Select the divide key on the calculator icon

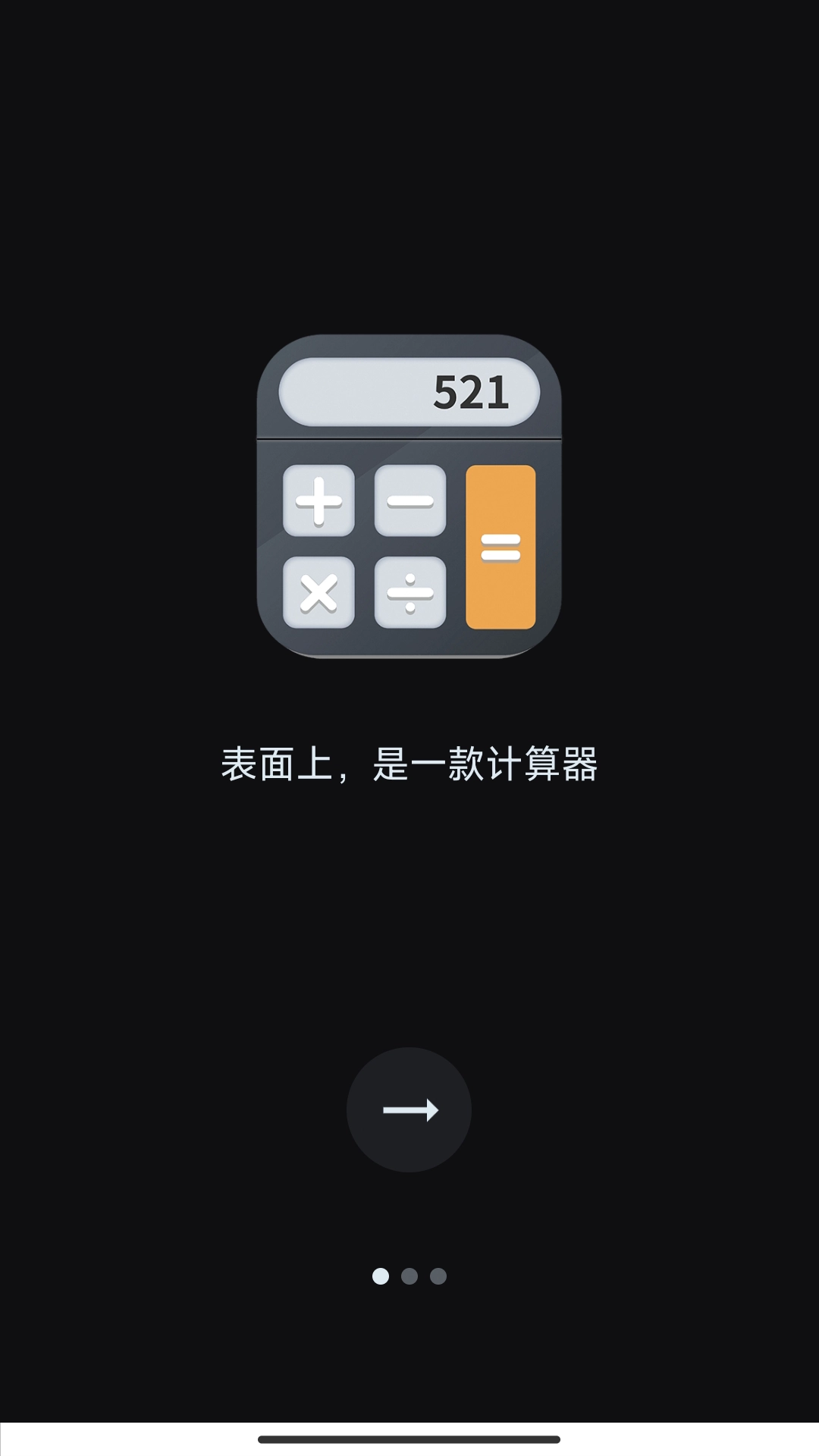point(410,593)
